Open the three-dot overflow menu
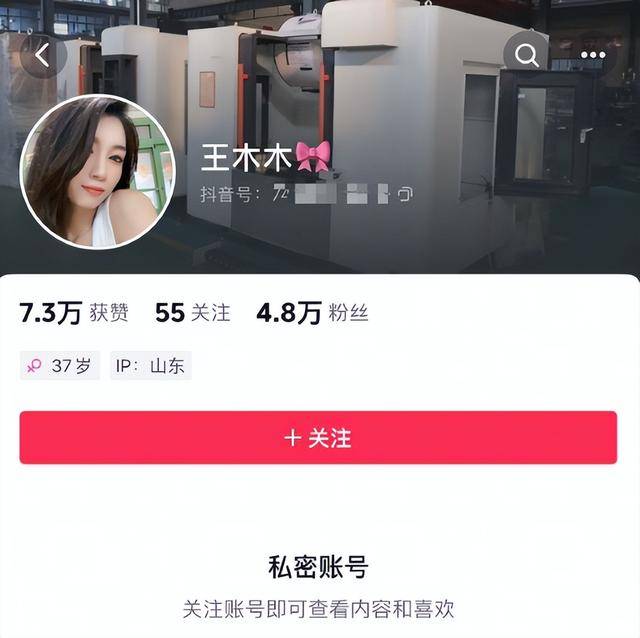Screen dimensions: 640x638 593,55
